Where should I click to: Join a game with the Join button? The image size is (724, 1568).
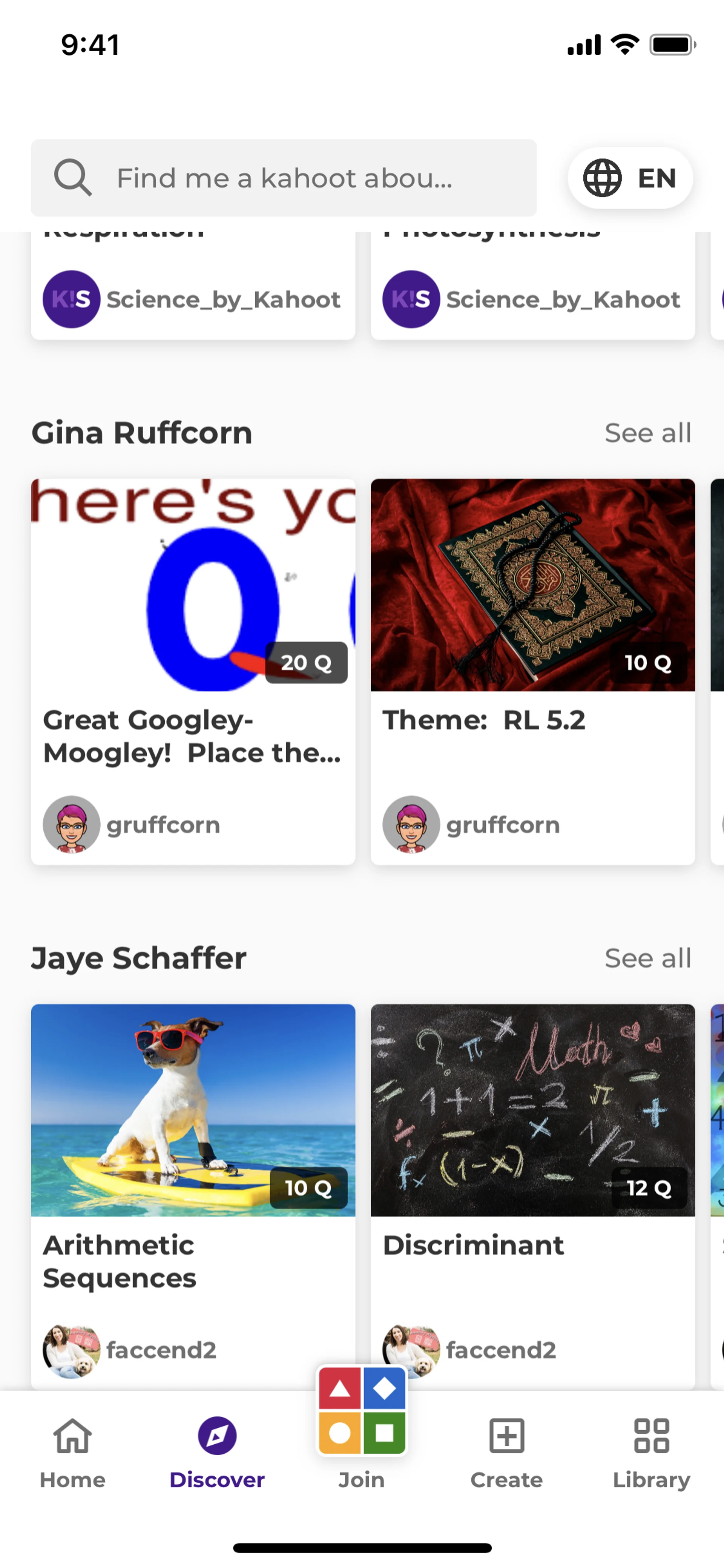coord(362,1424)
